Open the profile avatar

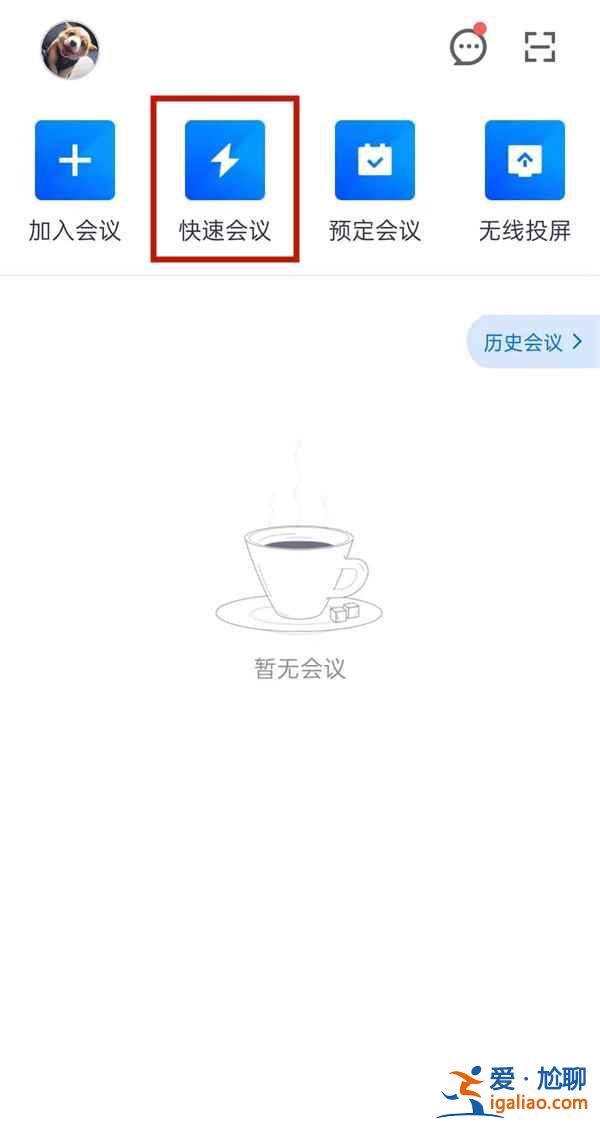point(70,50)
